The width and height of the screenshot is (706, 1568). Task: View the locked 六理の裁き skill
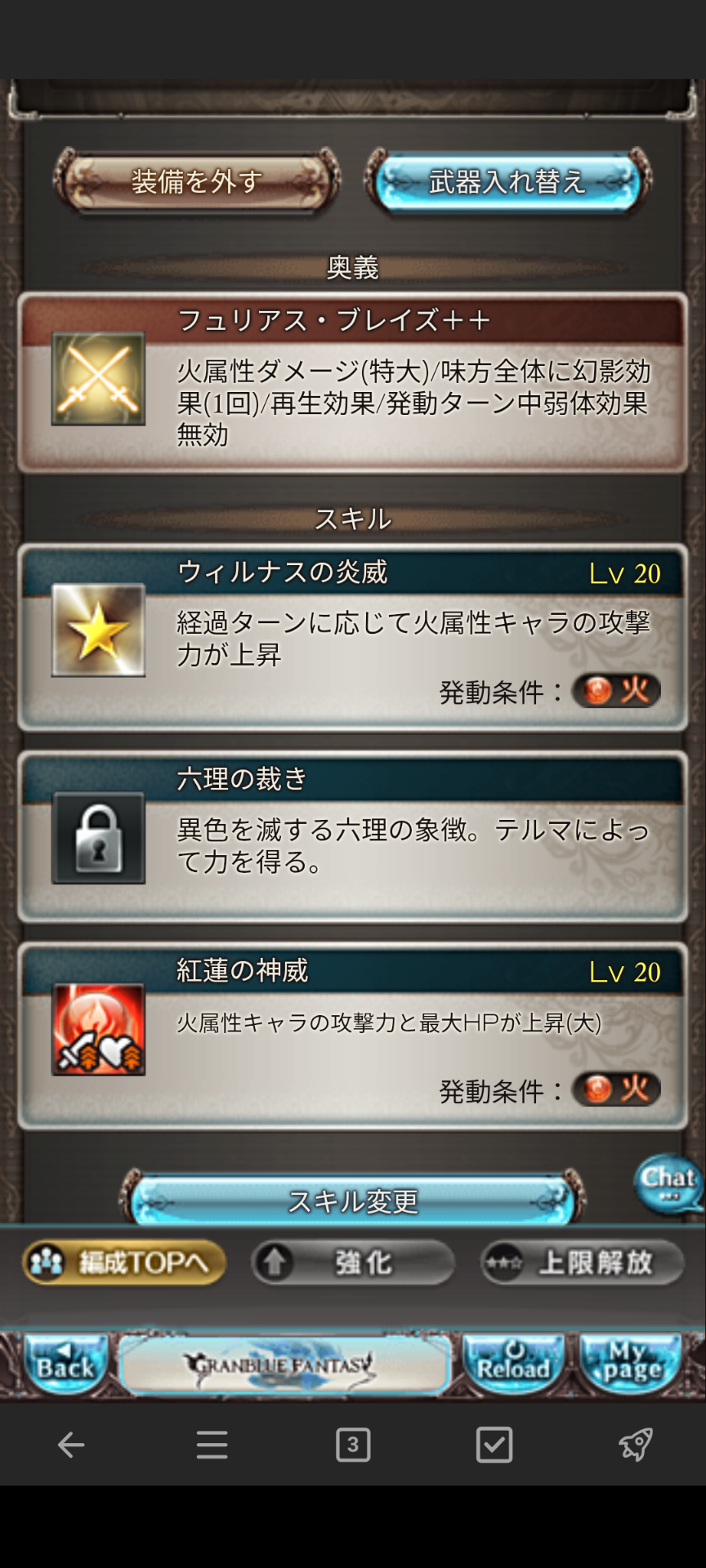[353, 837]
